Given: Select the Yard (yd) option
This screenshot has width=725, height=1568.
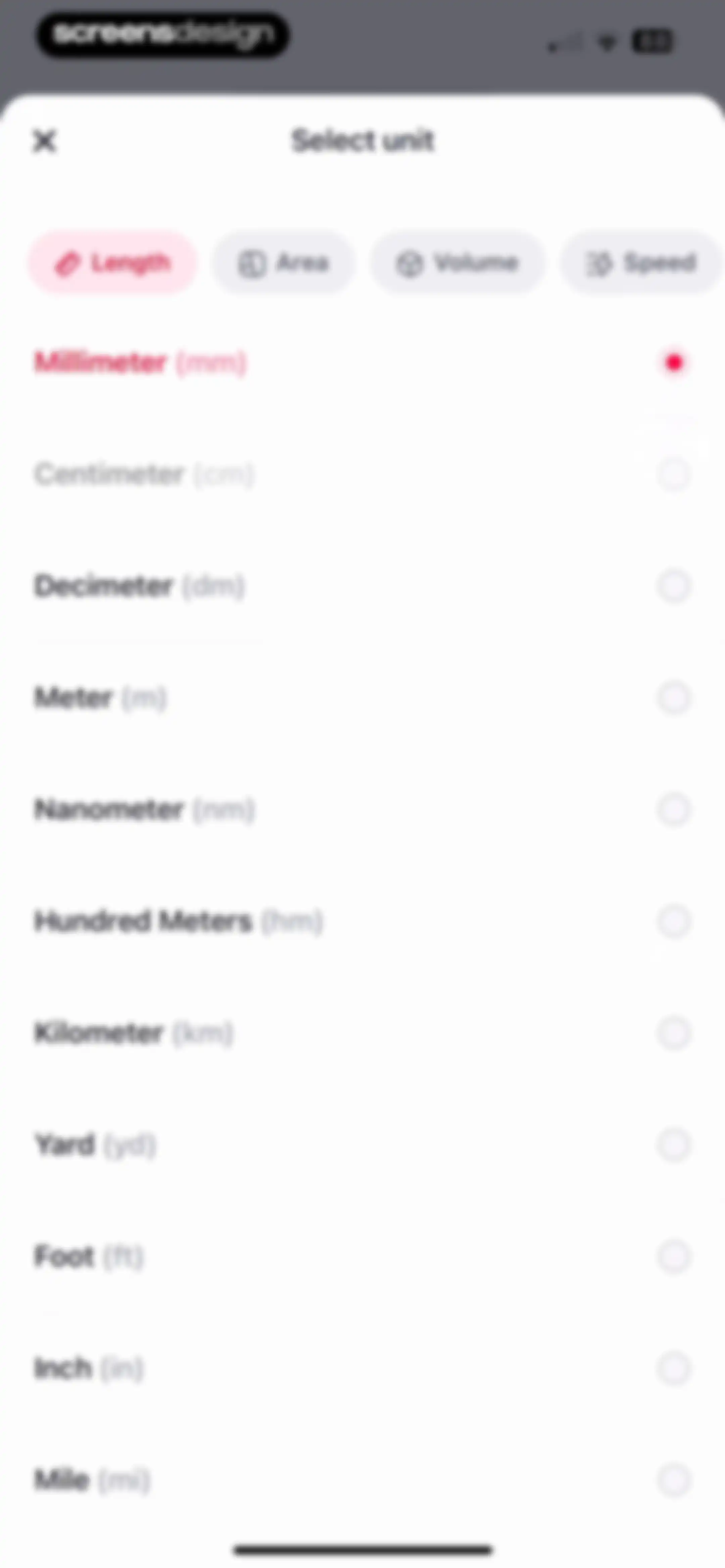Looking at the screenshot, I should pos(362,1145).
